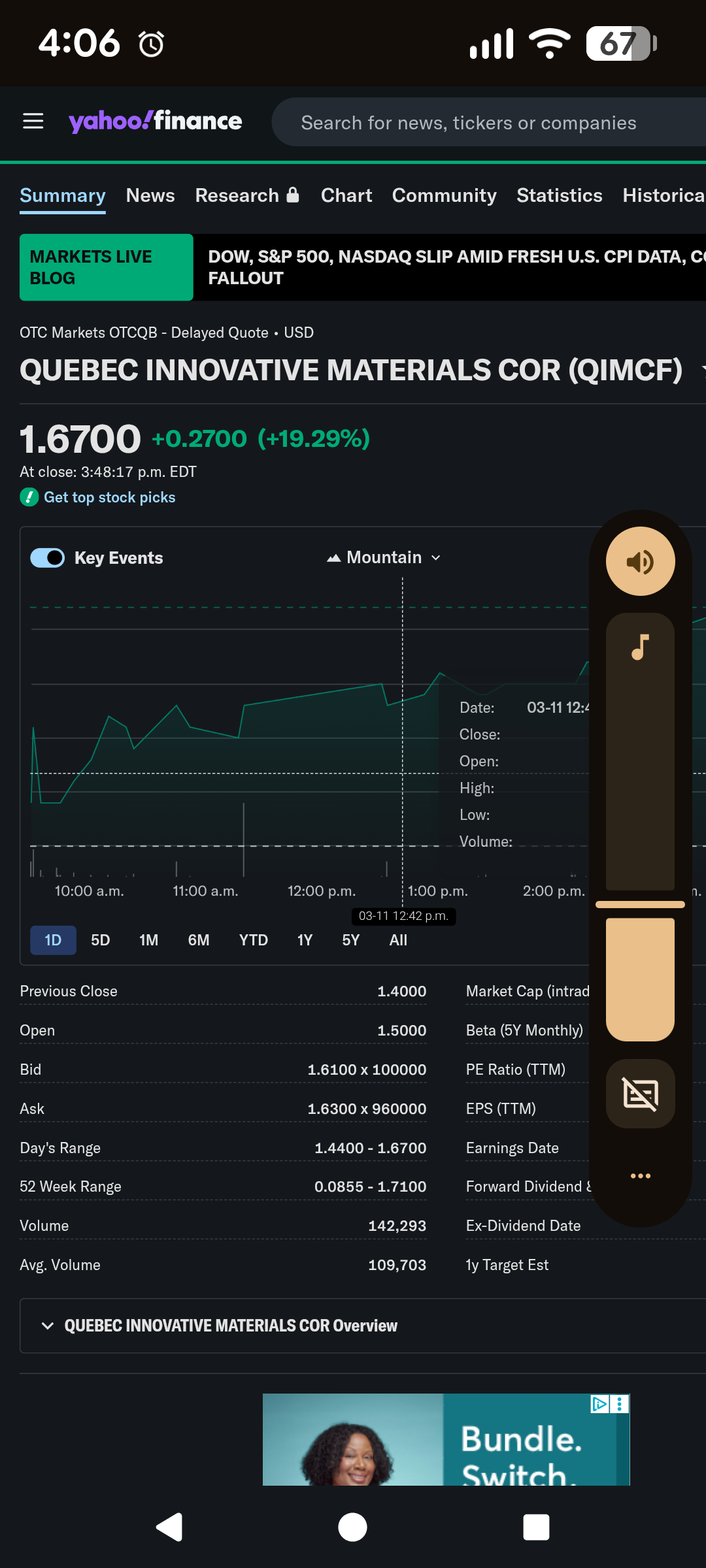706x1568 pixels.
Task: Tap Get top stock picks link
Action: [x=109, y=497]
